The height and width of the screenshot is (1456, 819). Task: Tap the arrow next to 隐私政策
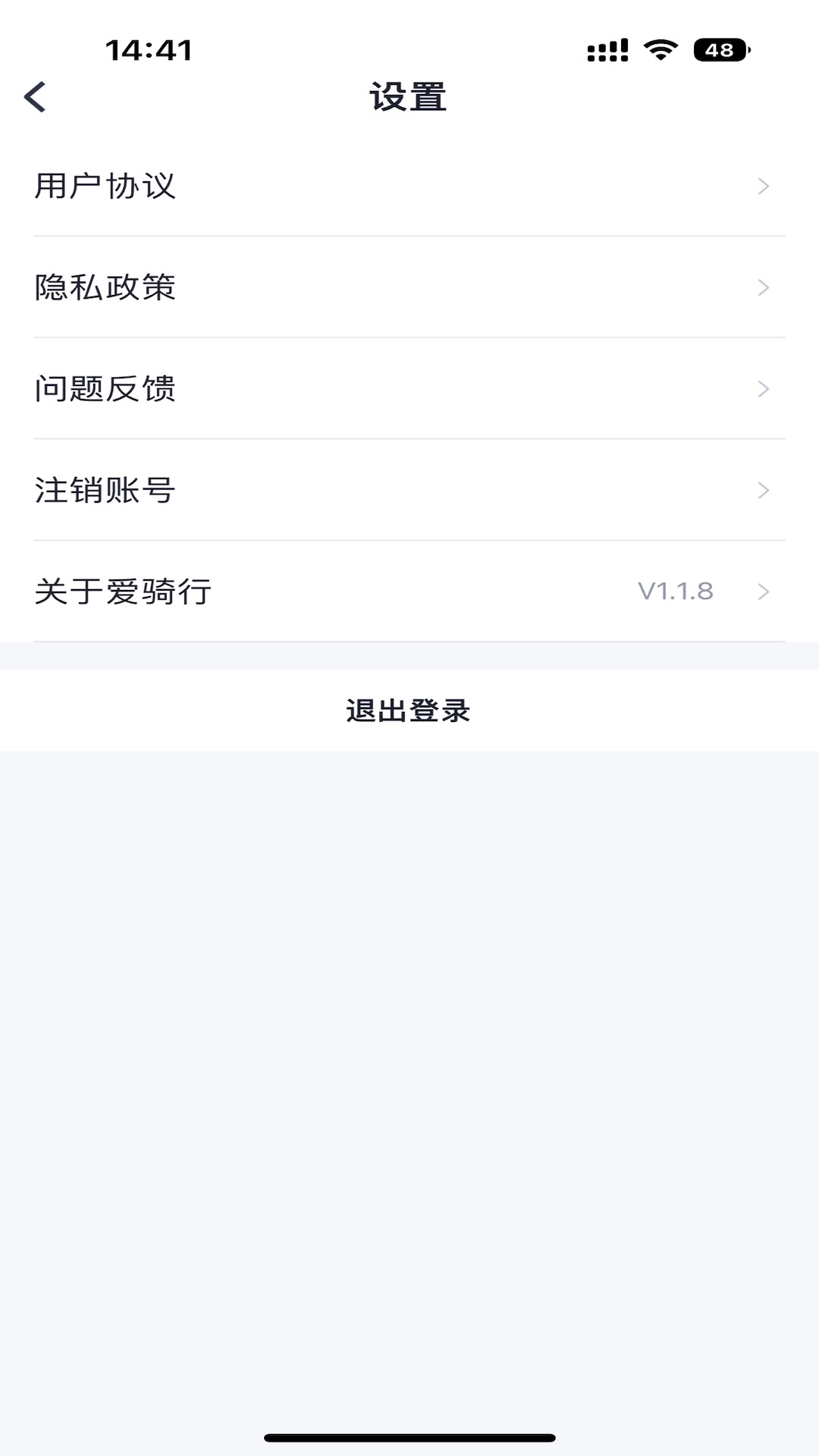[763, 287]
